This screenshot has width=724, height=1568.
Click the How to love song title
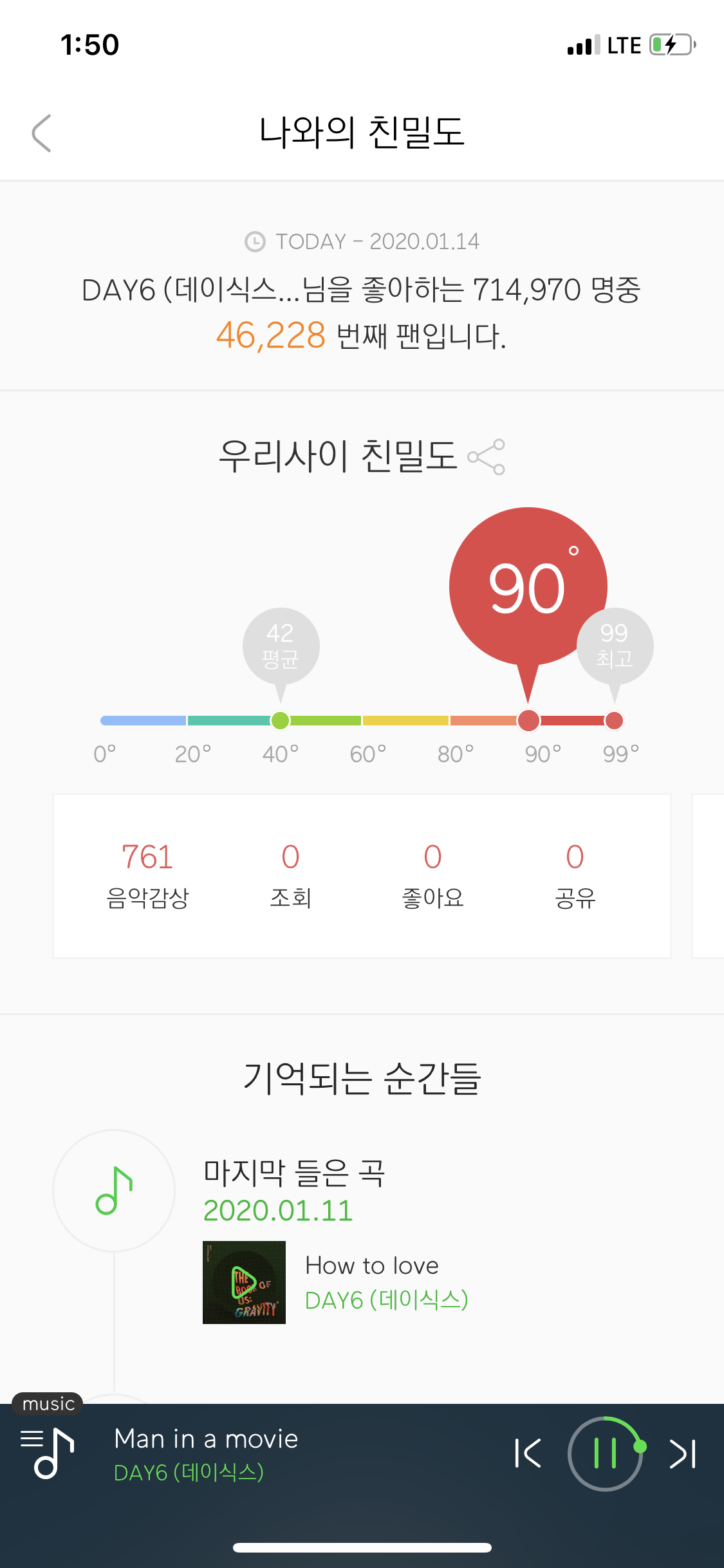(371, 1265)
